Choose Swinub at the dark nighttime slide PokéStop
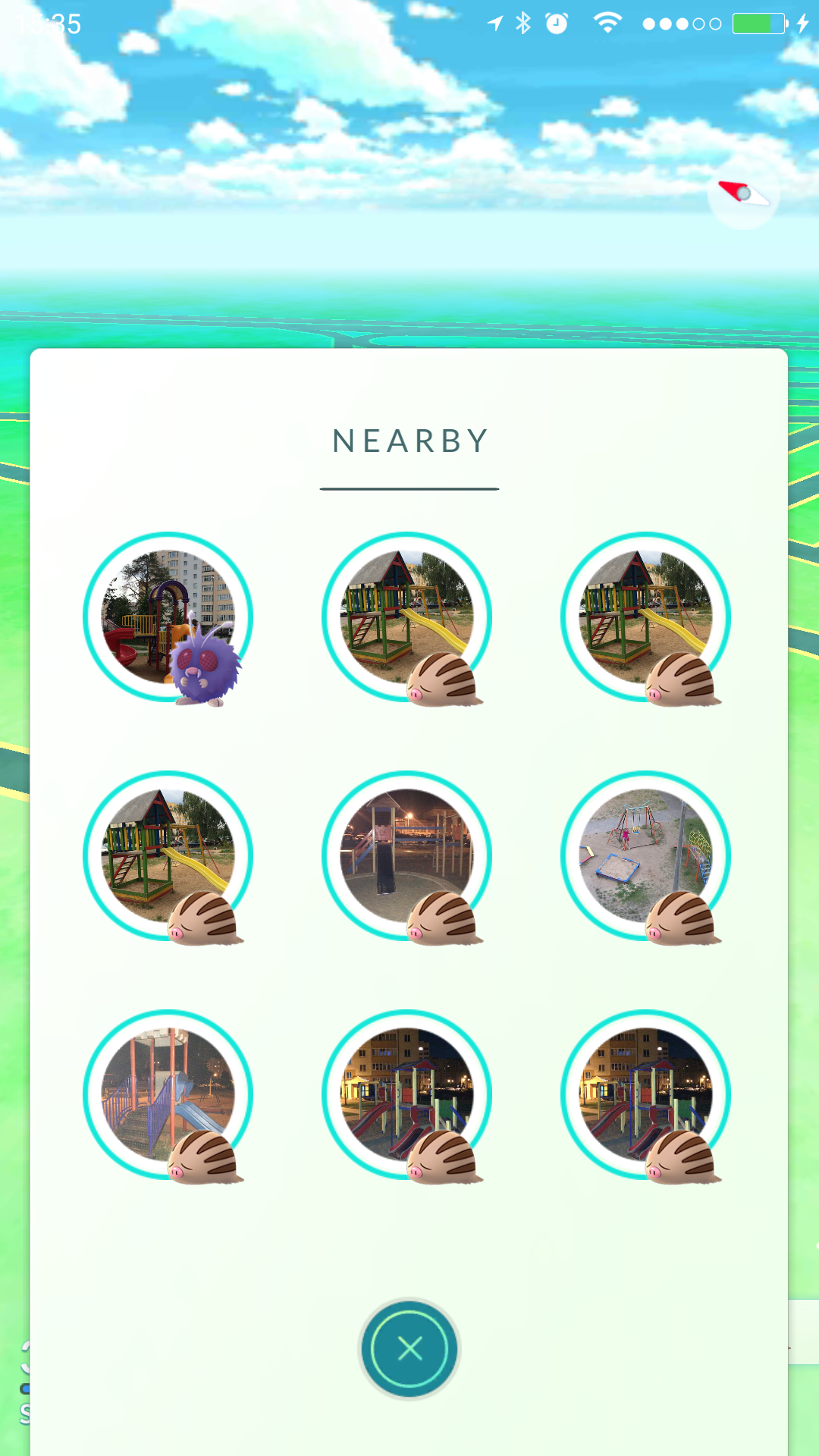Viewport: 819px width, 1456px height. [x=406, y=856]
